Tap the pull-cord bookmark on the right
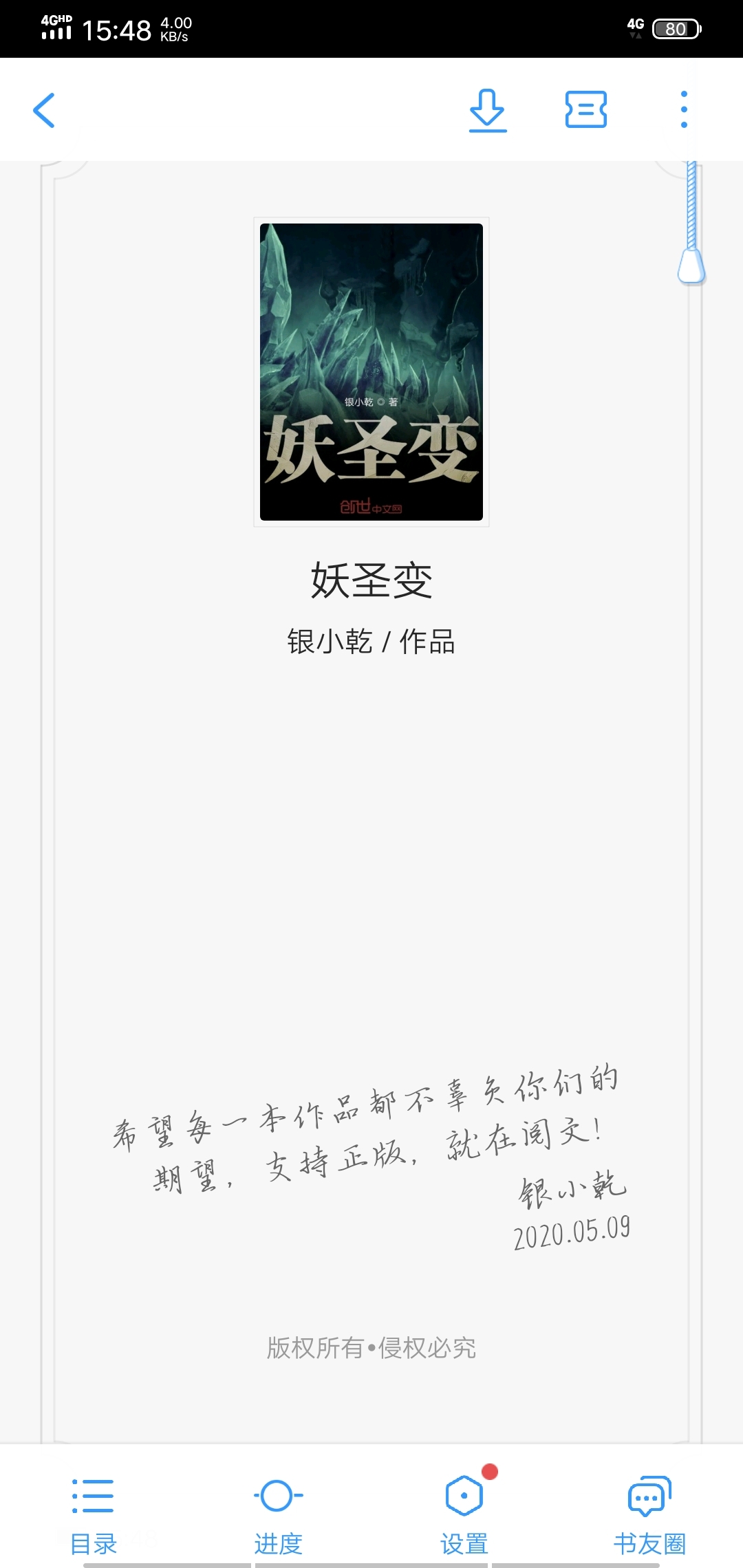743x1568 pixels. [691, 265]
